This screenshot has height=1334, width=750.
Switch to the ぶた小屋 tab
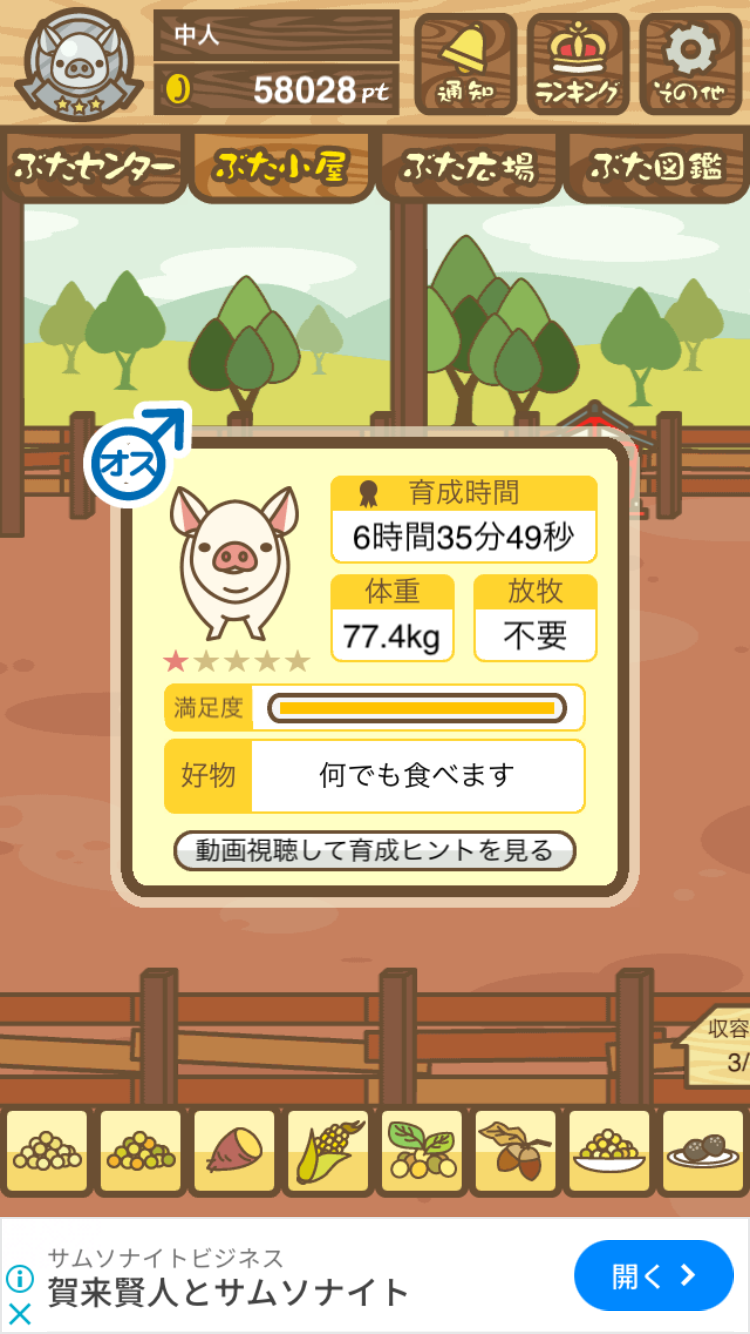click(x=281, y=167)
